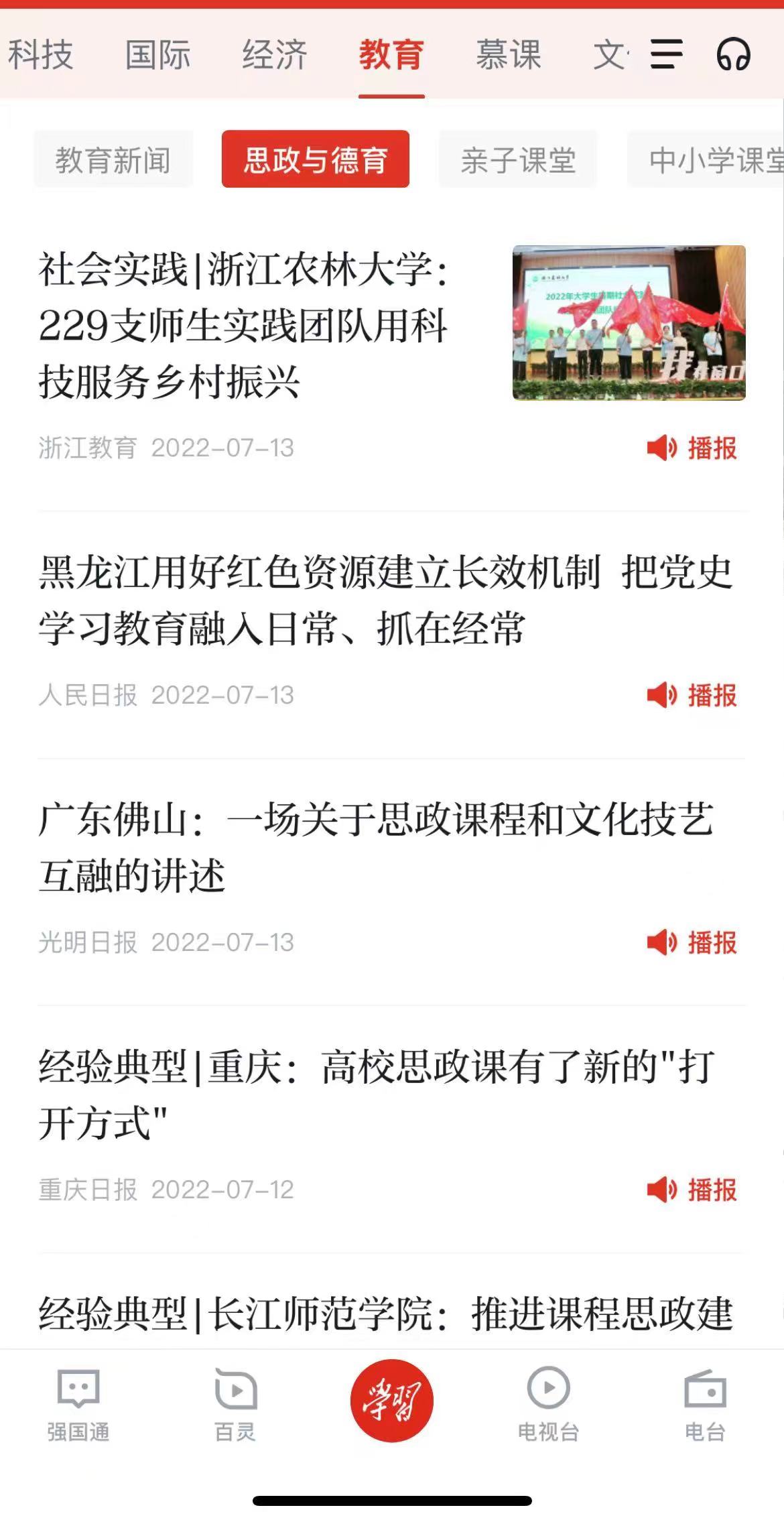Image resolution: width=784 pixels, height=1522 pixels.
Task: Switch to the 国际 tab
Action: [158, 54]
